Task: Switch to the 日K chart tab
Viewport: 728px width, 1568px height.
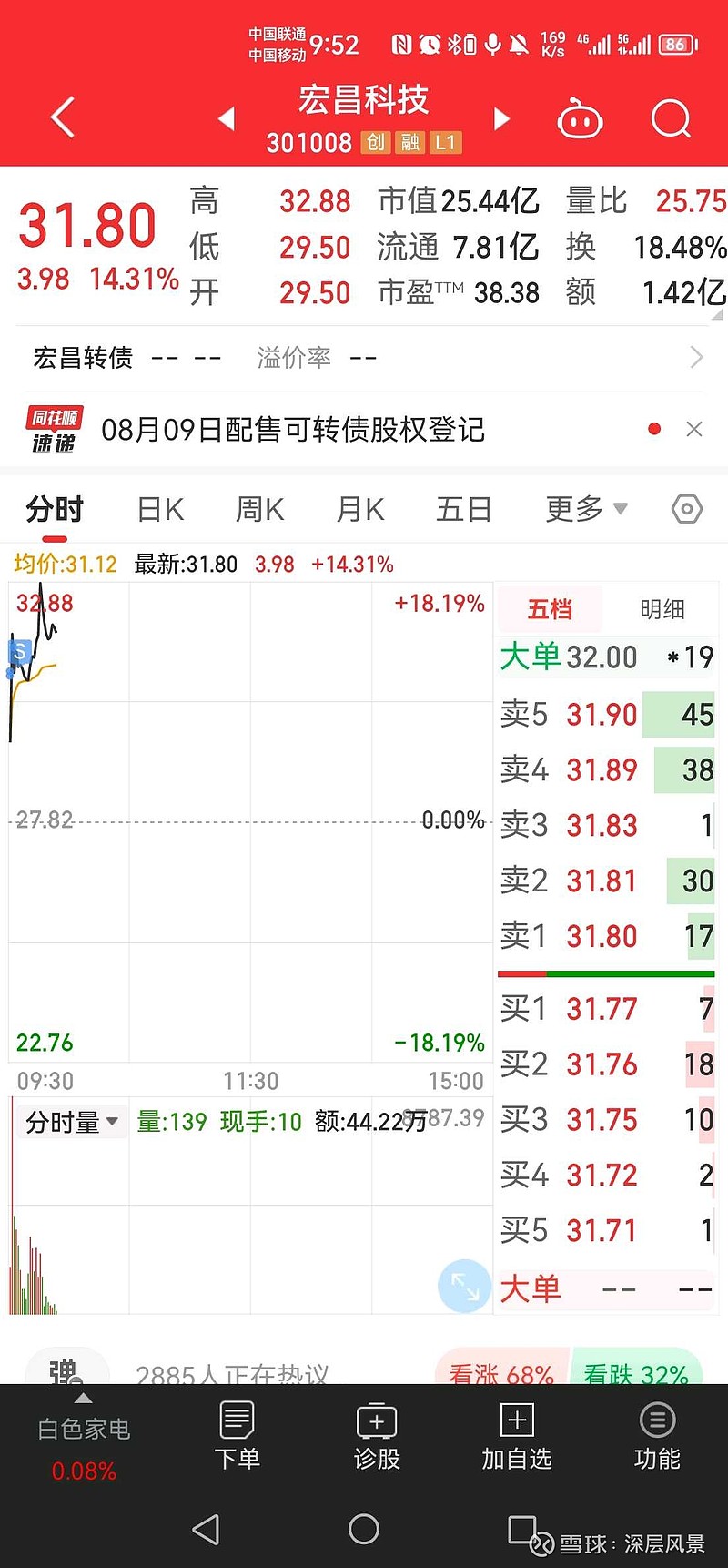Action: click(x=160, y=510)
